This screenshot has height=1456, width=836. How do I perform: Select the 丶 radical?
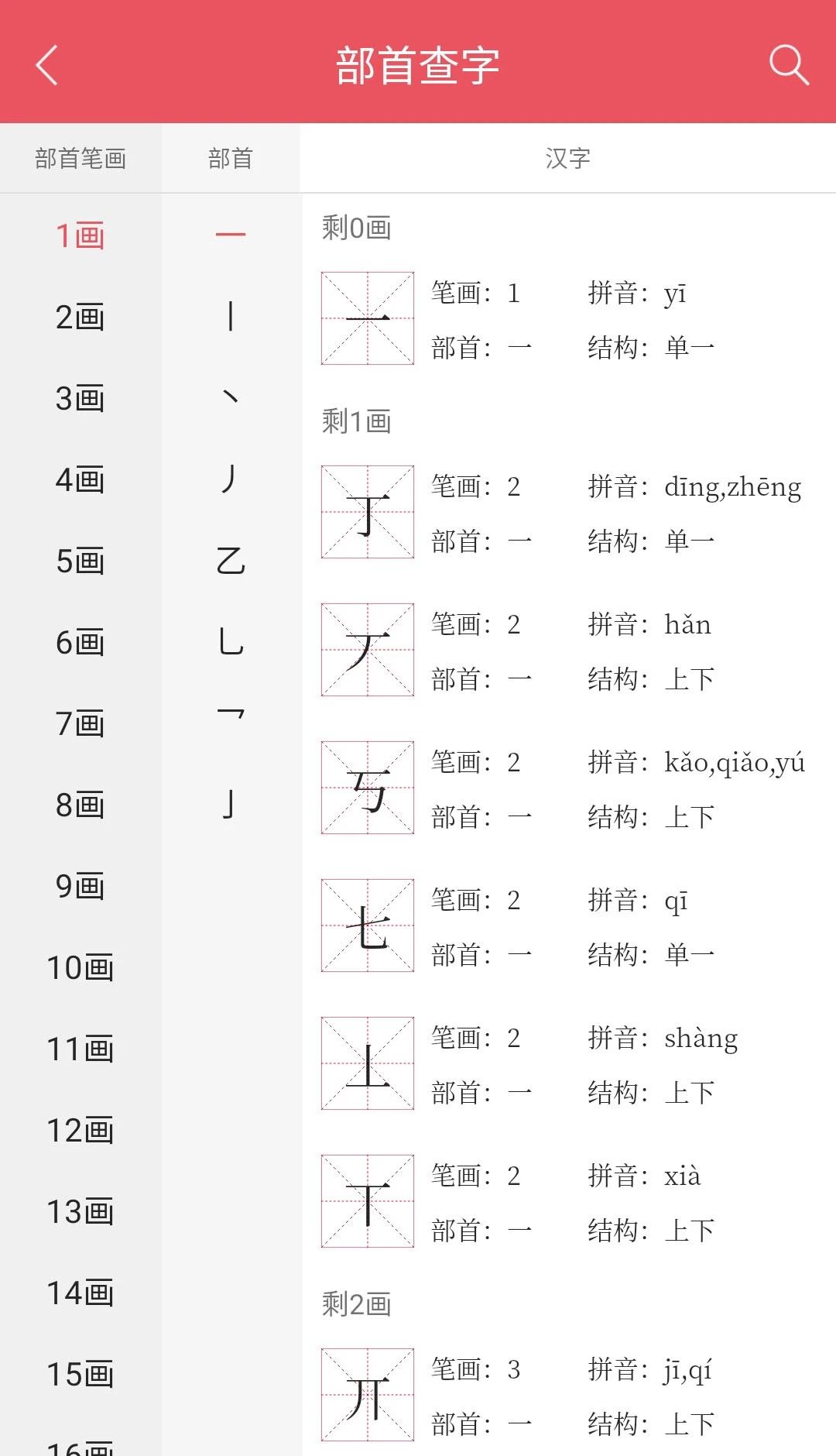tap(230, 397)
